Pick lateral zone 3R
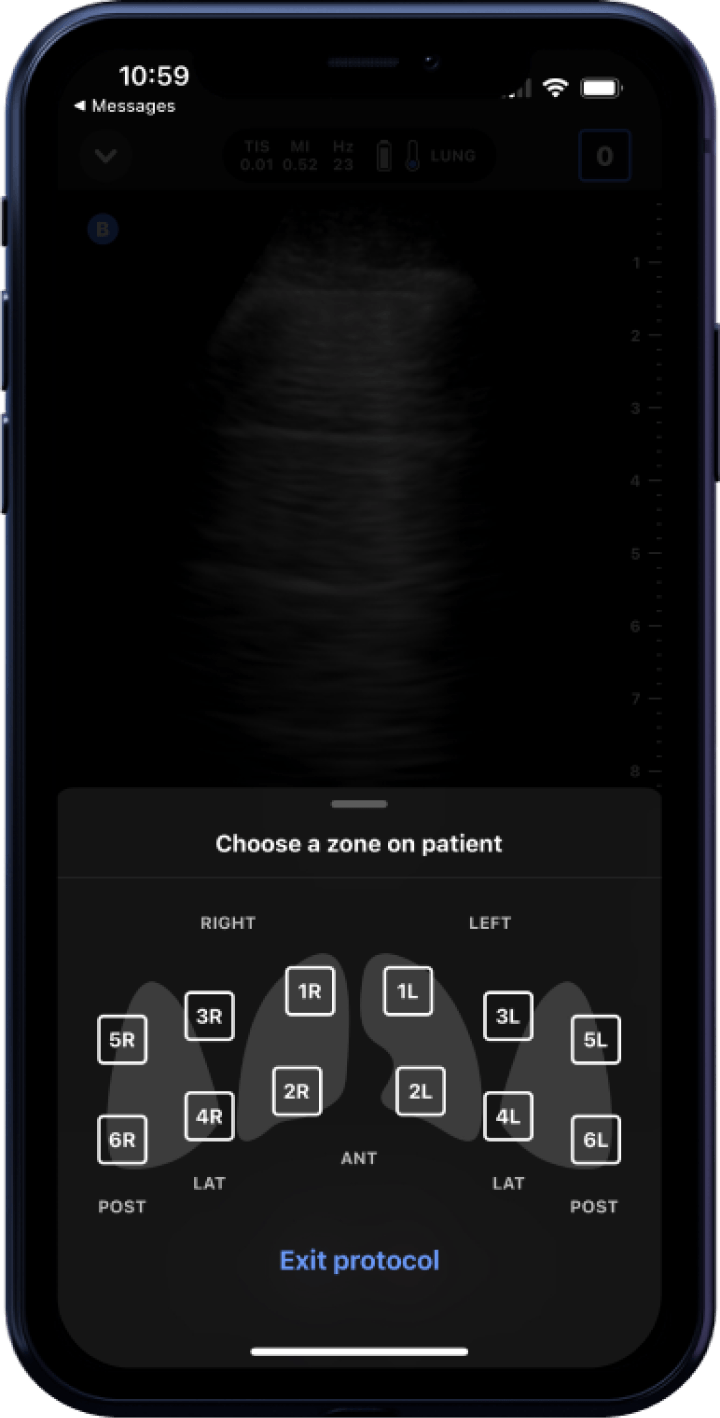 (x=209, y=1016)
